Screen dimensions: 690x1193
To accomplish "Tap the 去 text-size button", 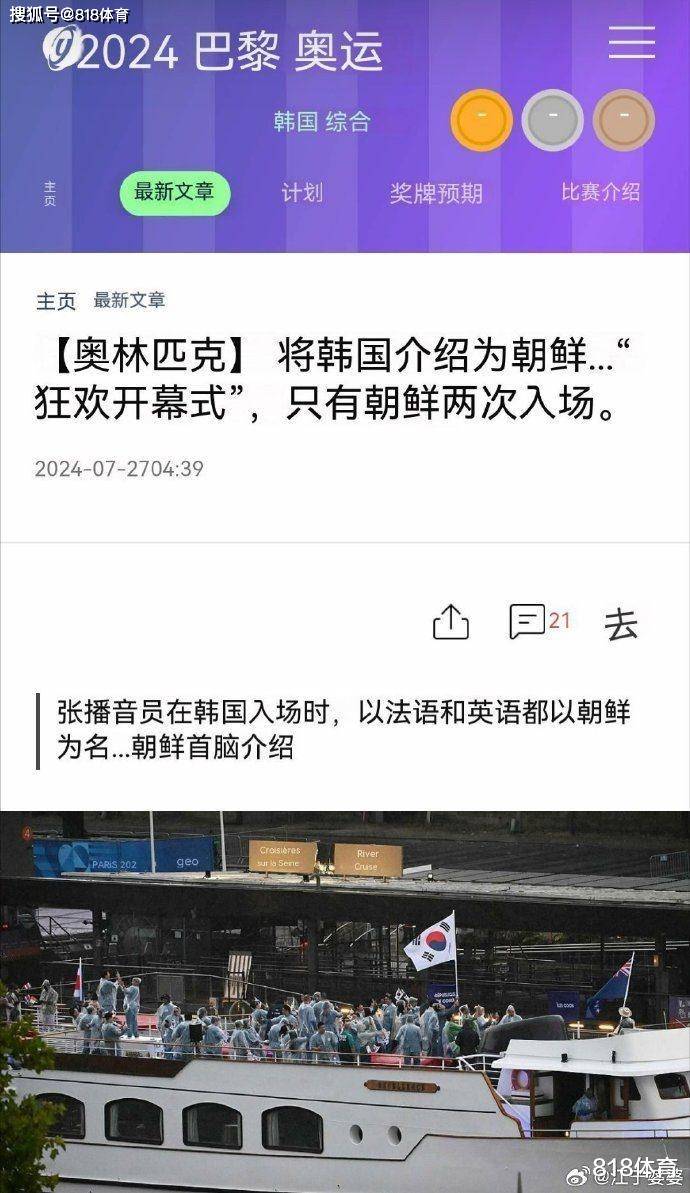I will pos(621,624).
